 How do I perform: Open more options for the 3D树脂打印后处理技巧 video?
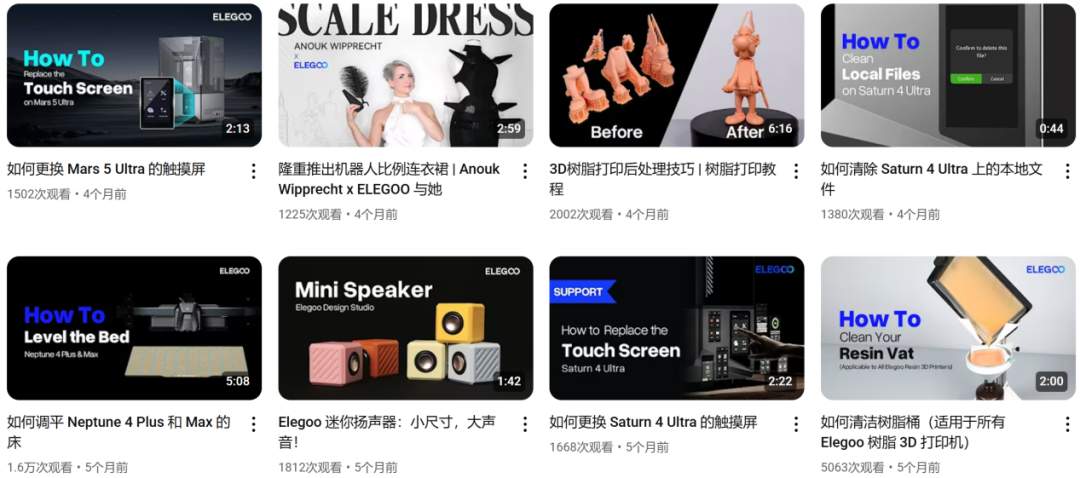(796, 171)
